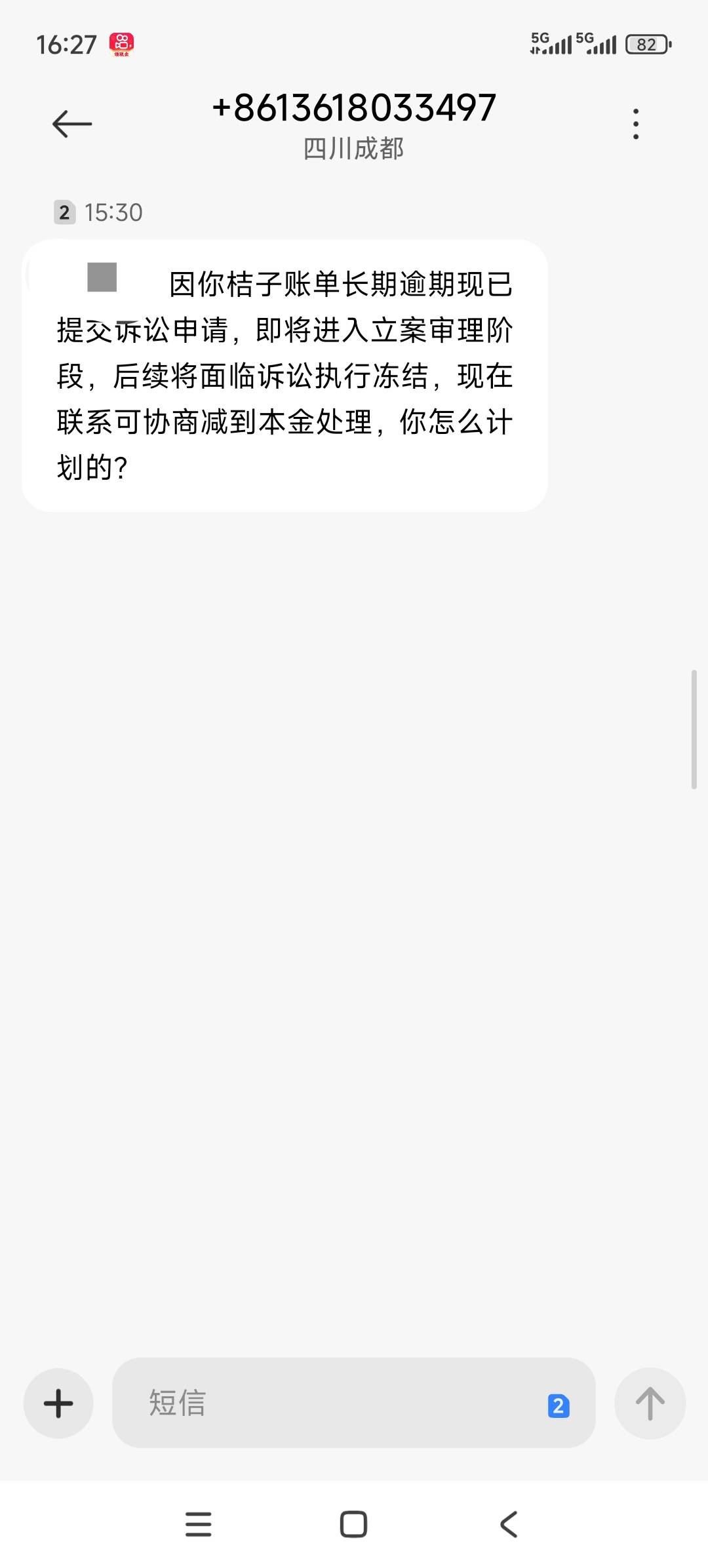The width and height of the screenshot is (708, 1568).
Task: Tap the plus attachment button
Action: tap(58, 1403)
